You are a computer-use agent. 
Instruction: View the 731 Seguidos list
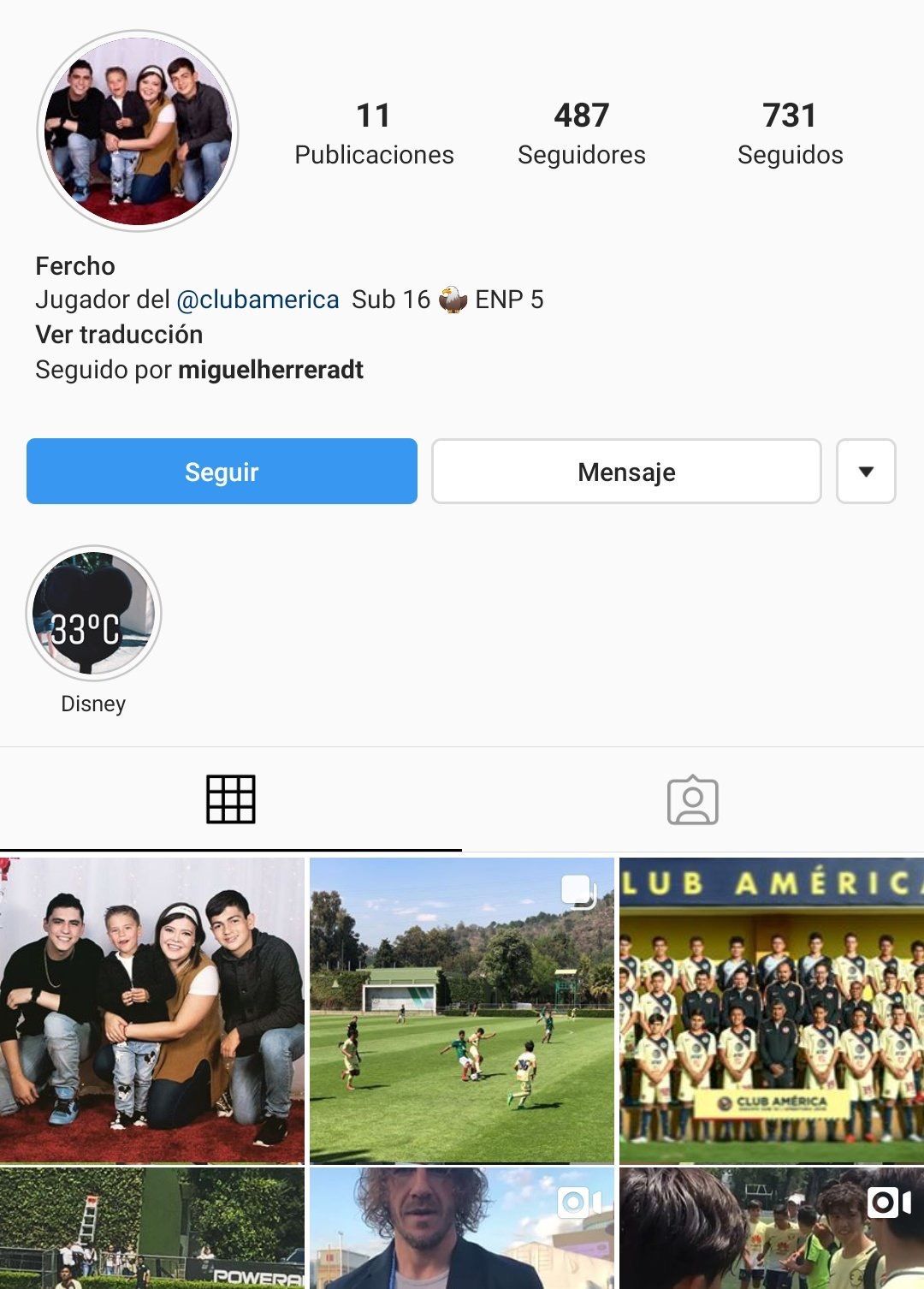coord(790,133)
